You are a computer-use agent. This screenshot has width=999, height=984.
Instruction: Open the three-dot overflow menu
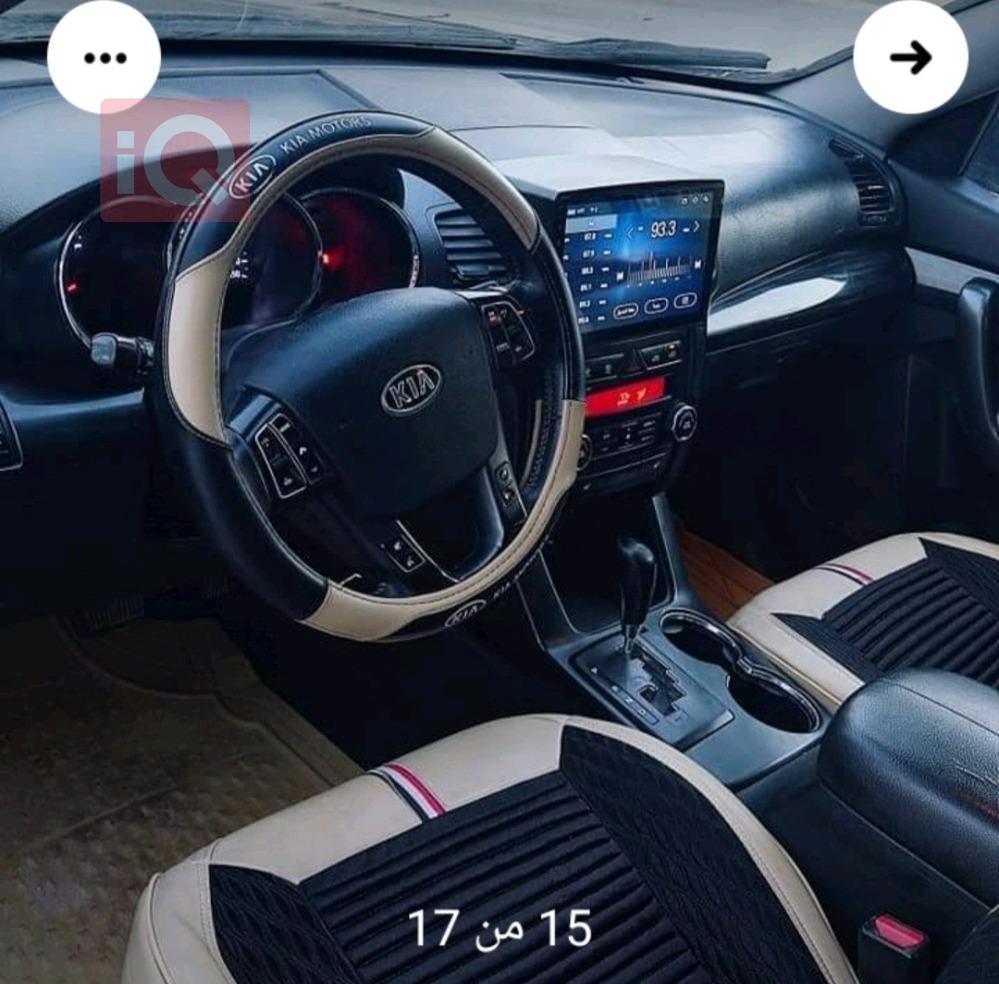tap(104, 57)
